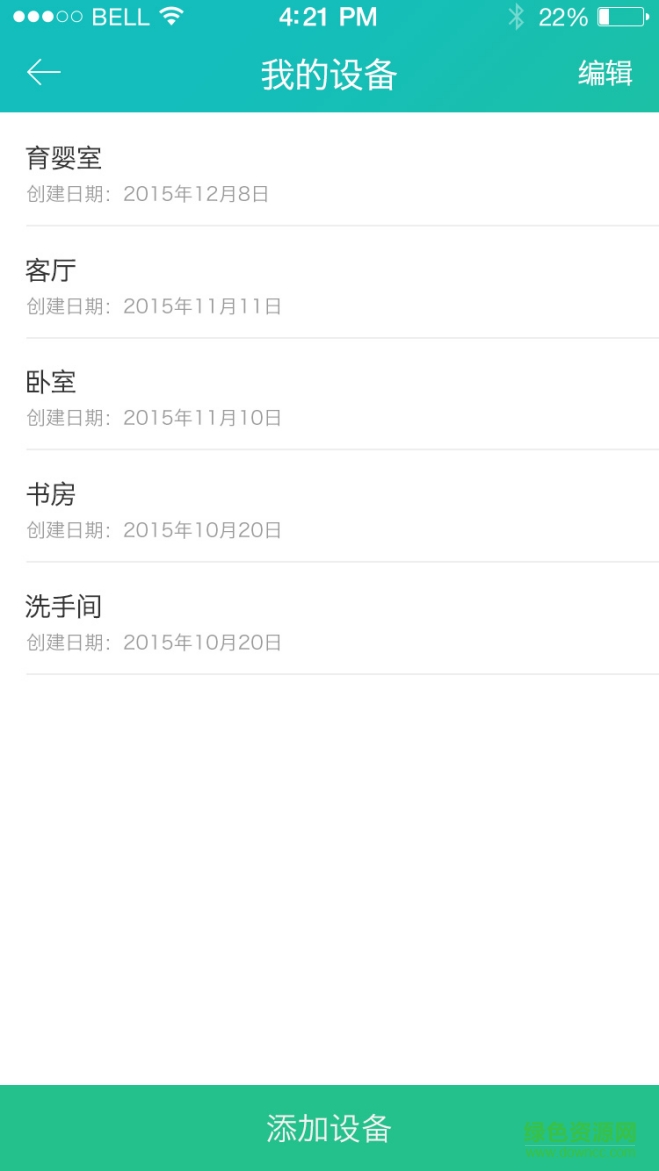This screenshot has height=1171, width=659.
Task: Select the 客厅 device row
Action: 329,284
